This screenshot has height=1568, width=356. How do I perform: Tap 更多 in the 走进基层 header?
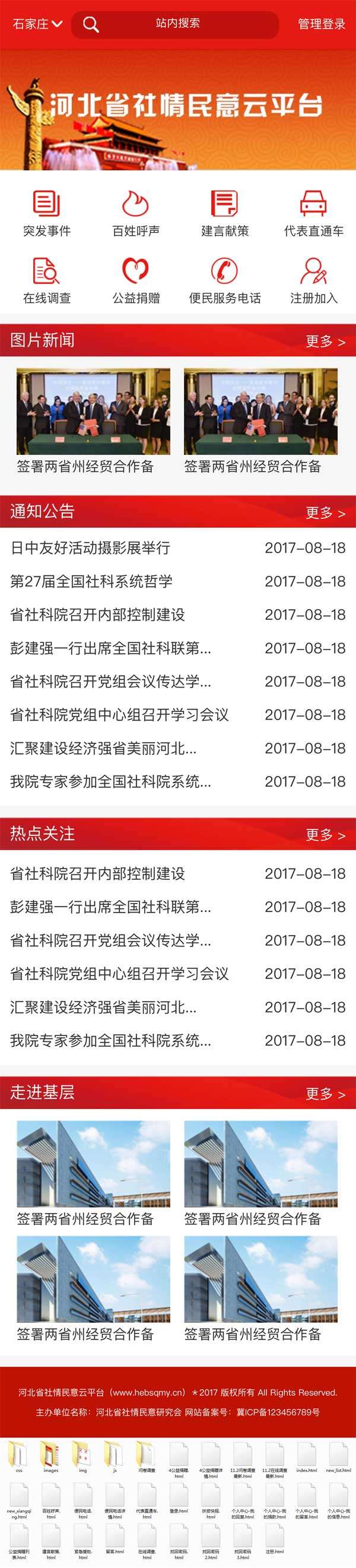[325, 1094]
